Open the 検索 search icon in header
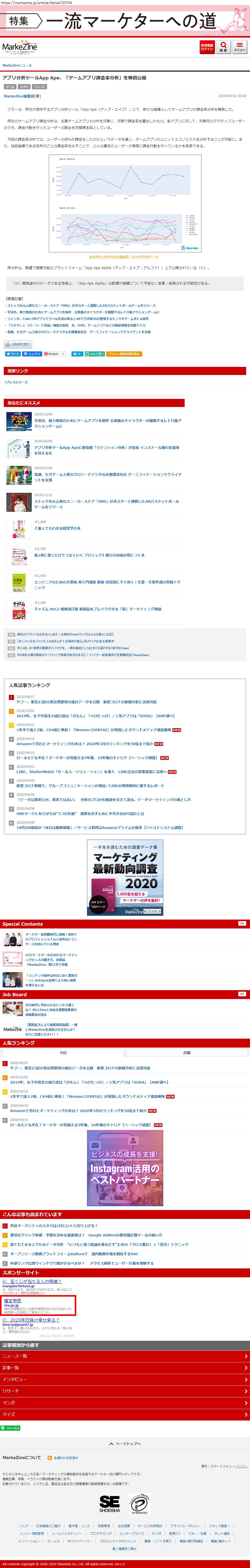The height and width of the screenshot is (1568, 250). tap(223, 46)
